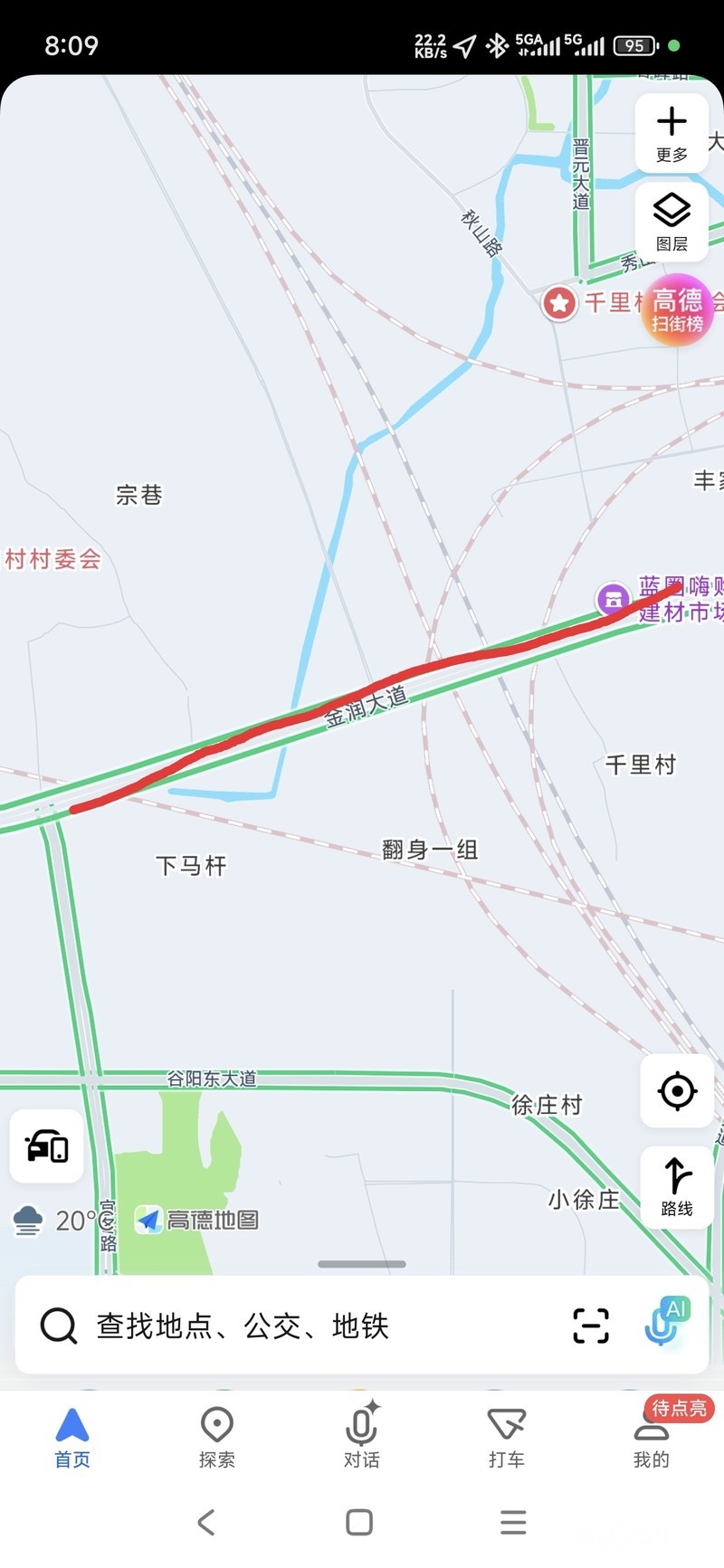This screenshot has width=724, height=1568.
Task: Open the 我的 profile tab
Action: pos(652,1438)
